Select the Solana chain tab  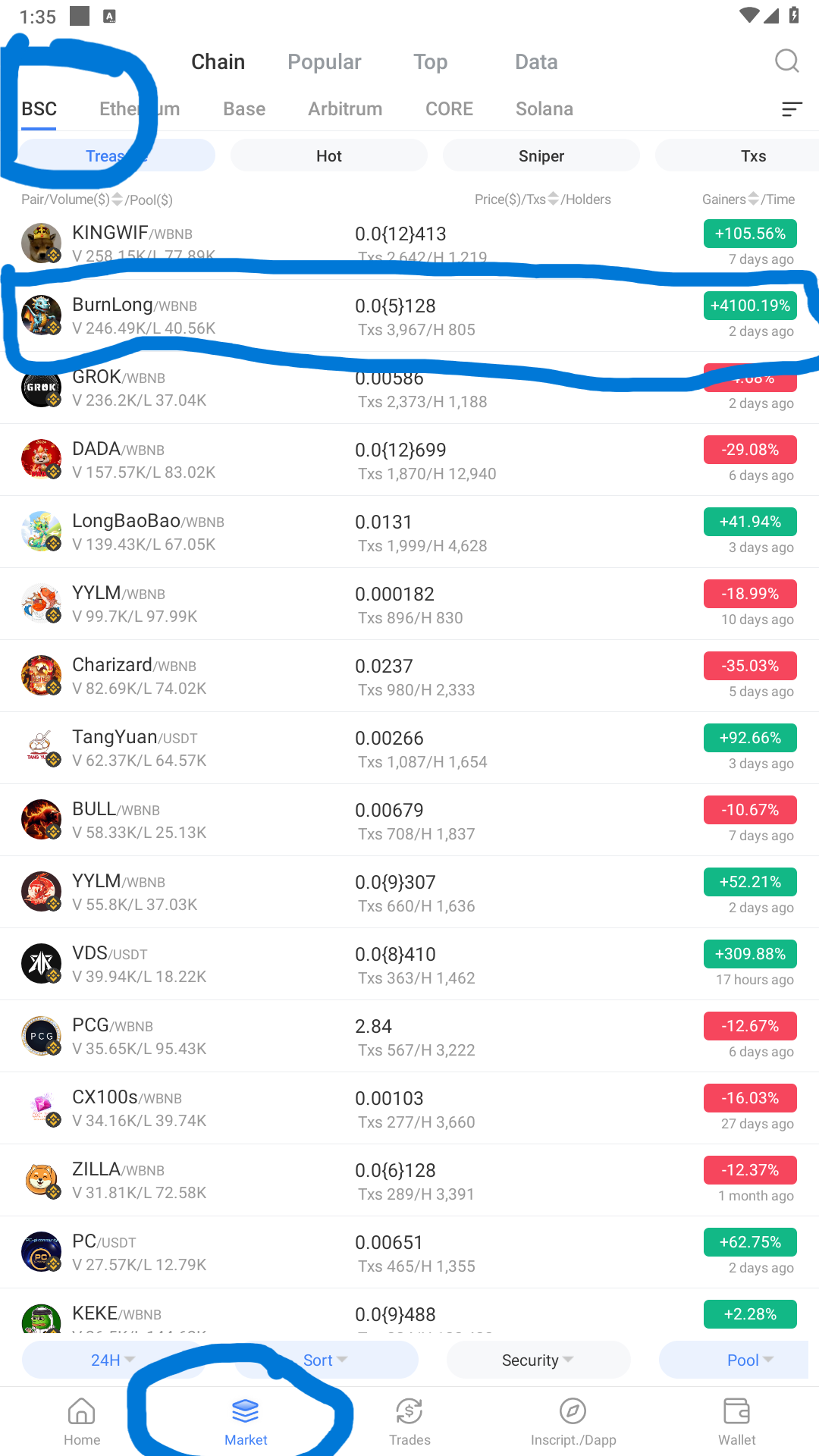(x=544, y=109)
